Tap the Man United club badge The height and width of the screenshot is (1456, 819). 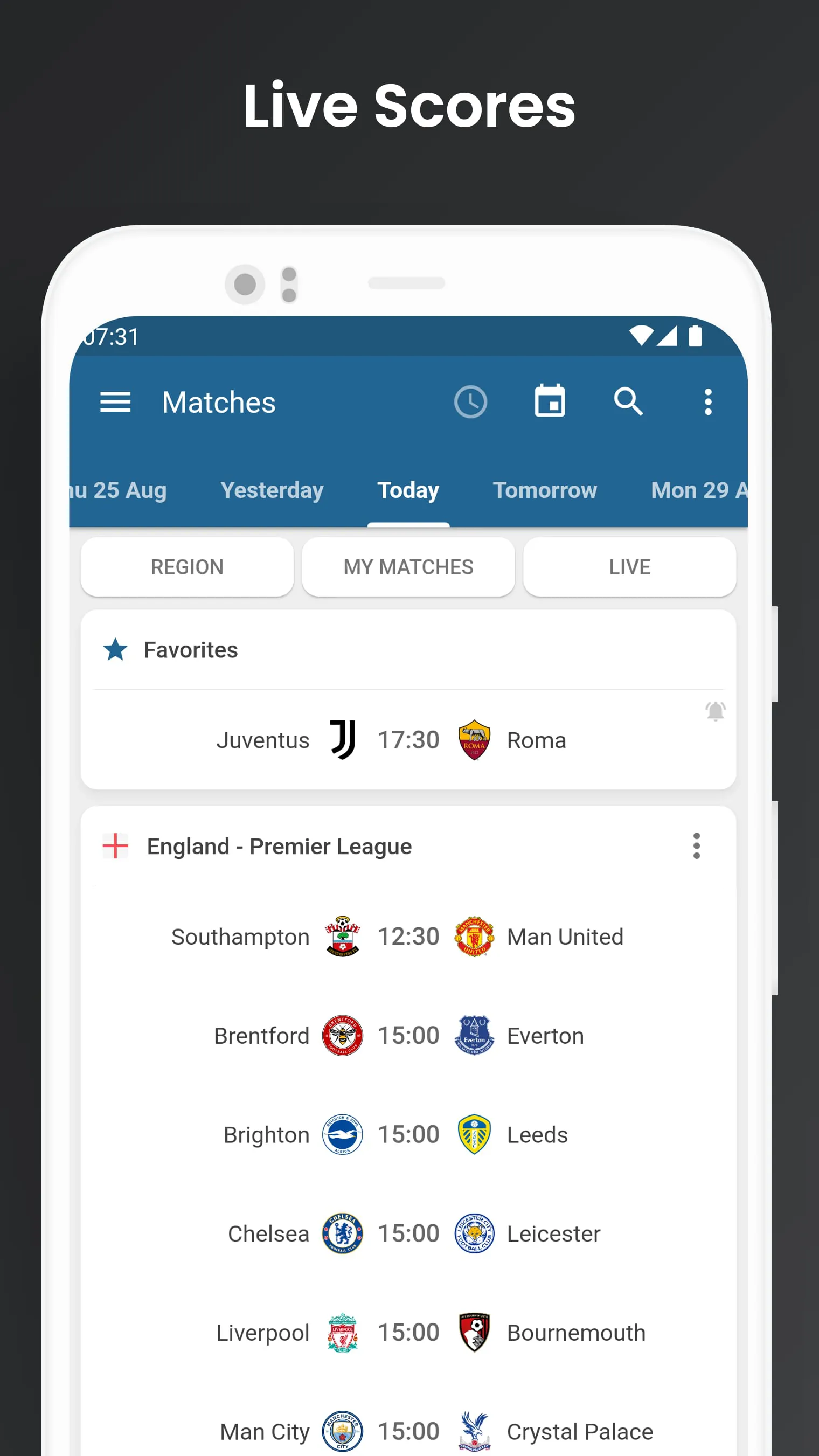[474, 936]
